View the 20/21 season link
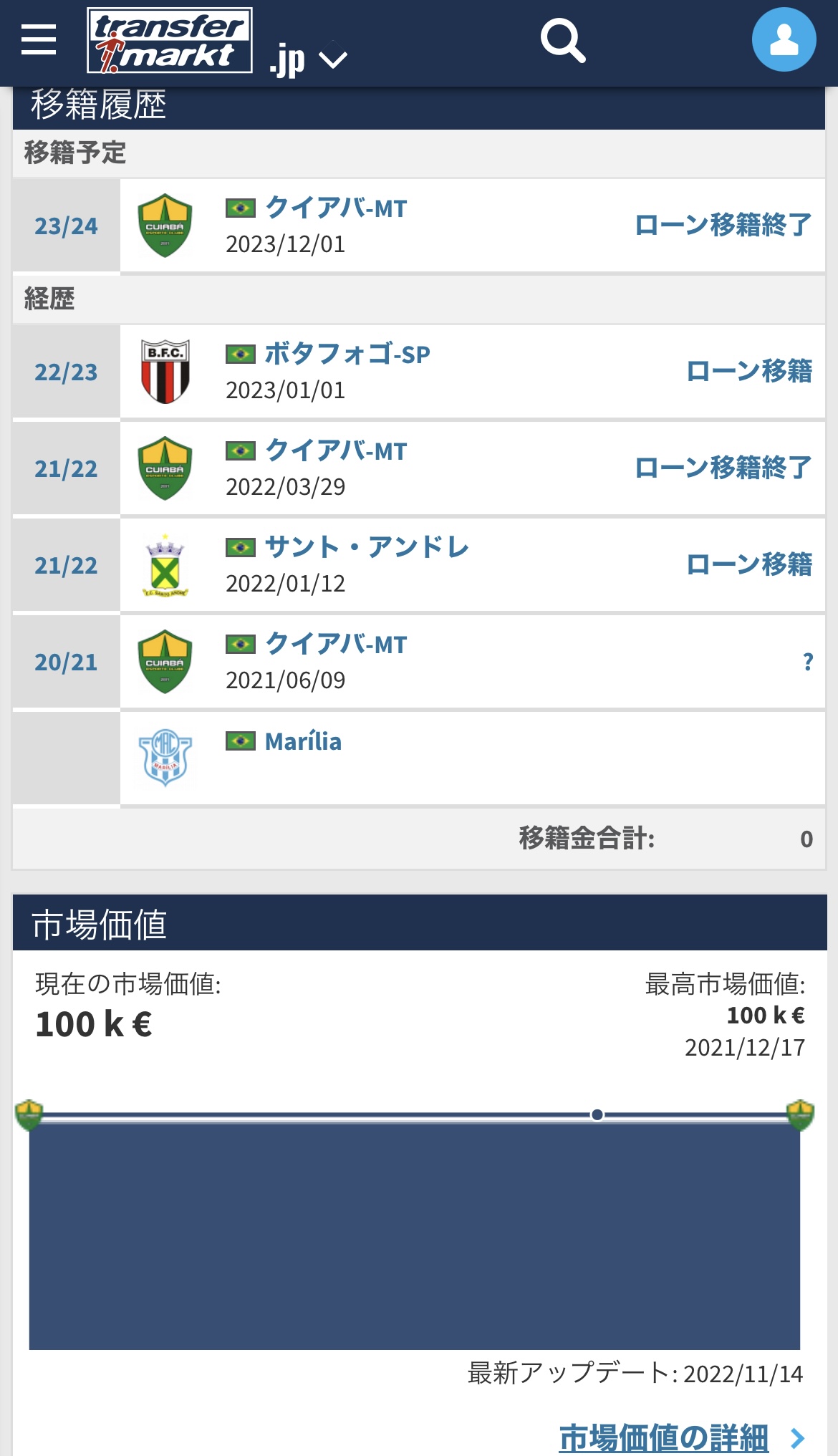Image resolution: width=838 pixels, height=1456 pixels. 66,662
